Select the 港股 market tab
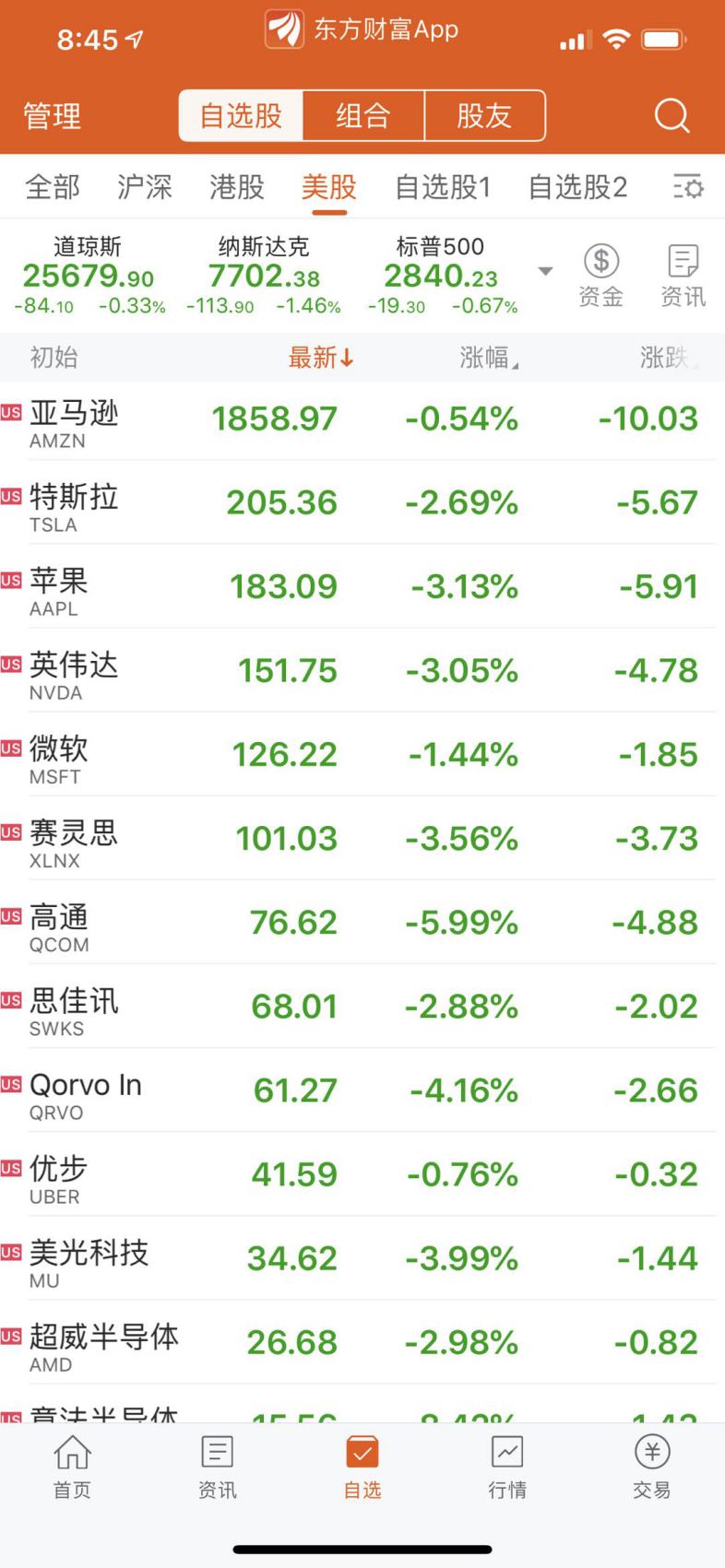 pos(237,187)
